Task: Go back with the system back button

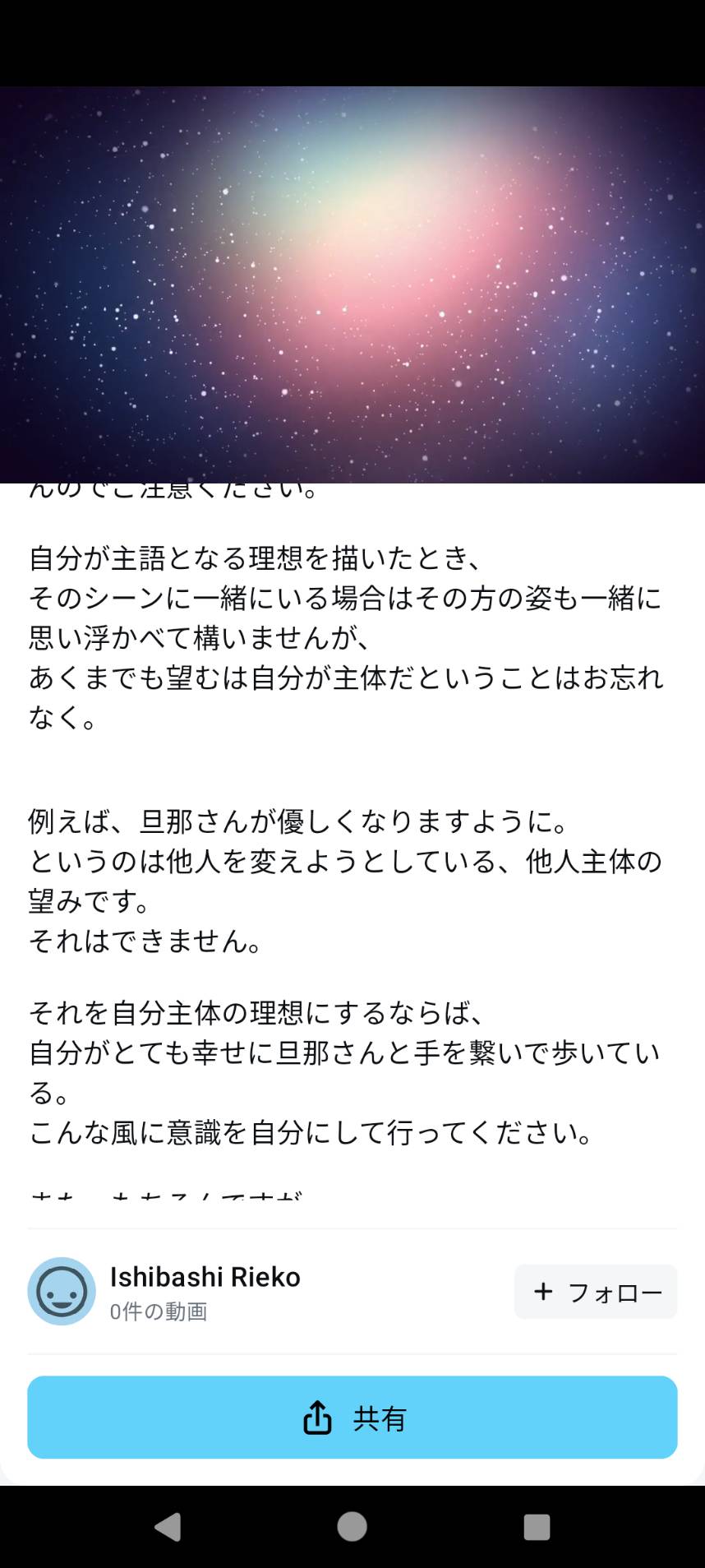Action: click(x=168, y=1527)
